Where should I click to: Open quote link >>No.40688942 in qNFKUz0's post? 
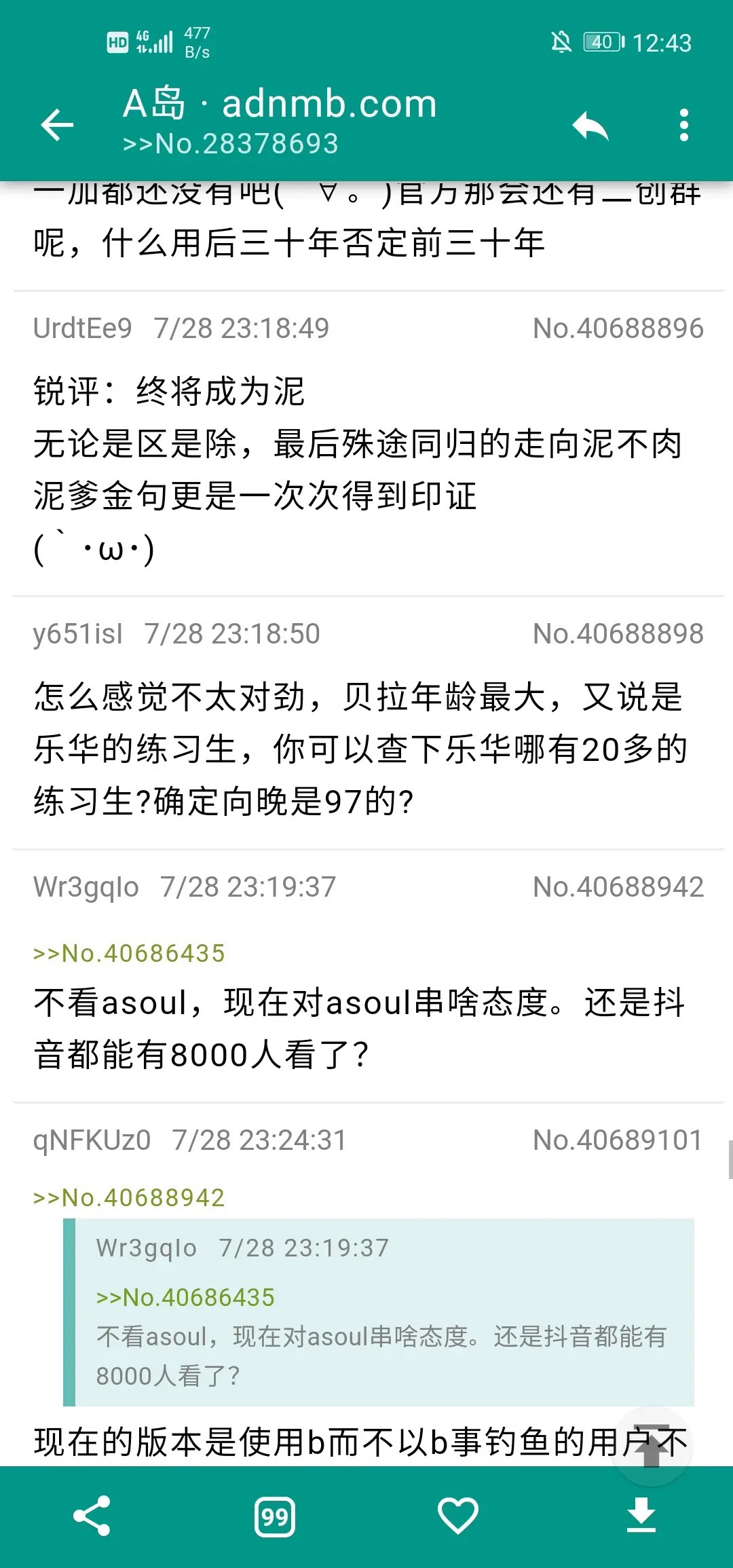pos(129,1198)
